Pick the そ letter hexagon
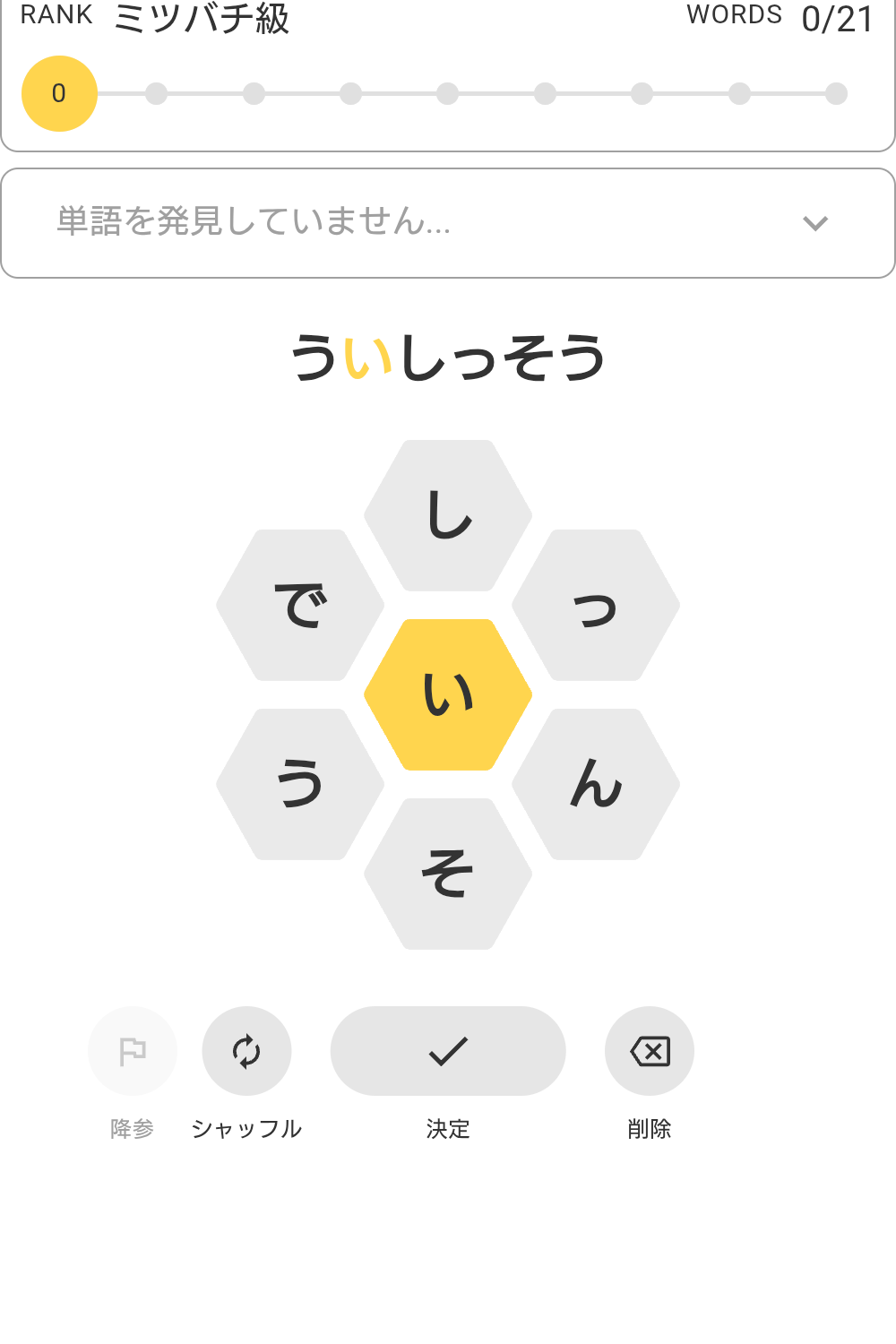 point(448,874)
